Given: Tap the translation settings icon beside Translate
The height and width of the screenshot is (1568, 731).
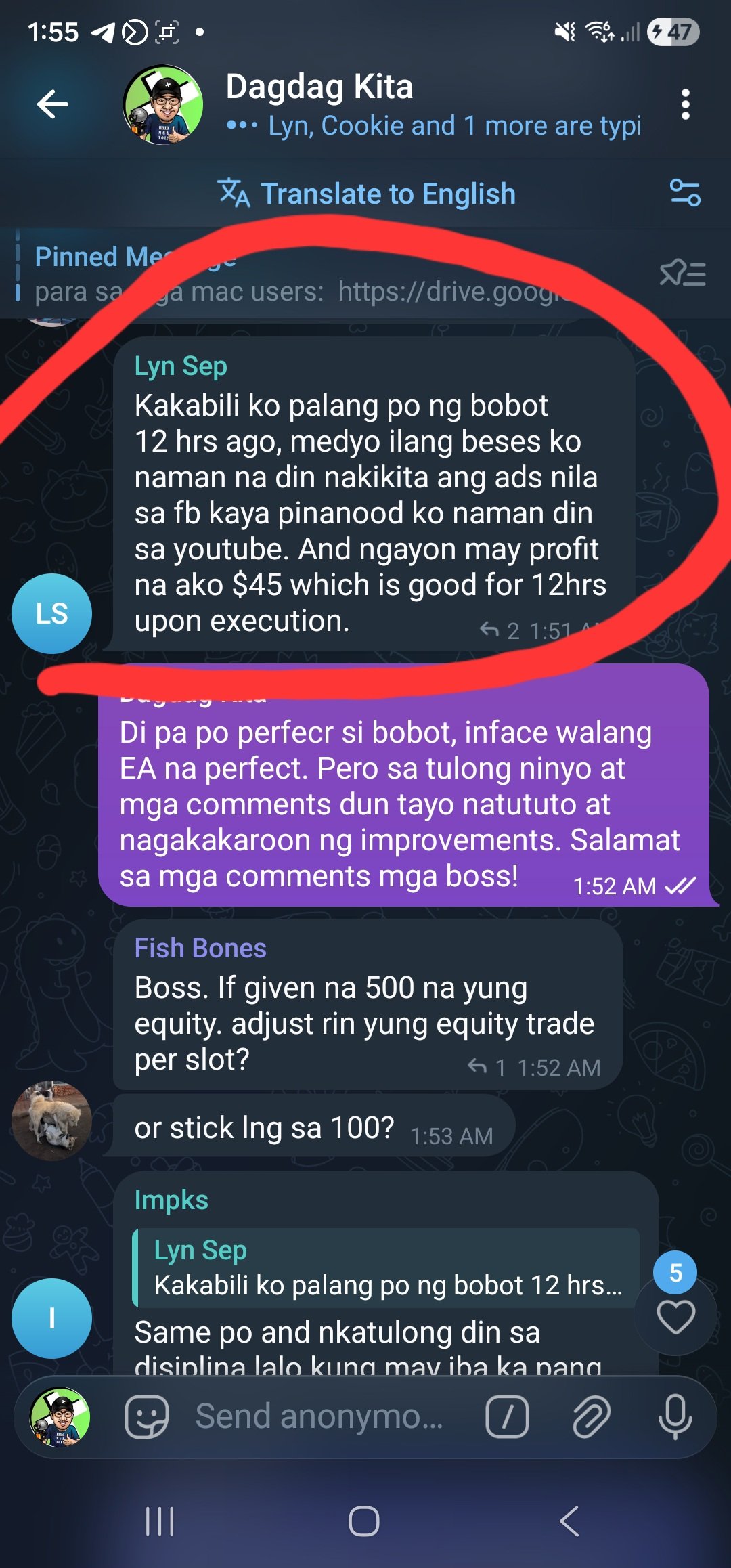Looking at the screenshot, I should click(688, 194).
